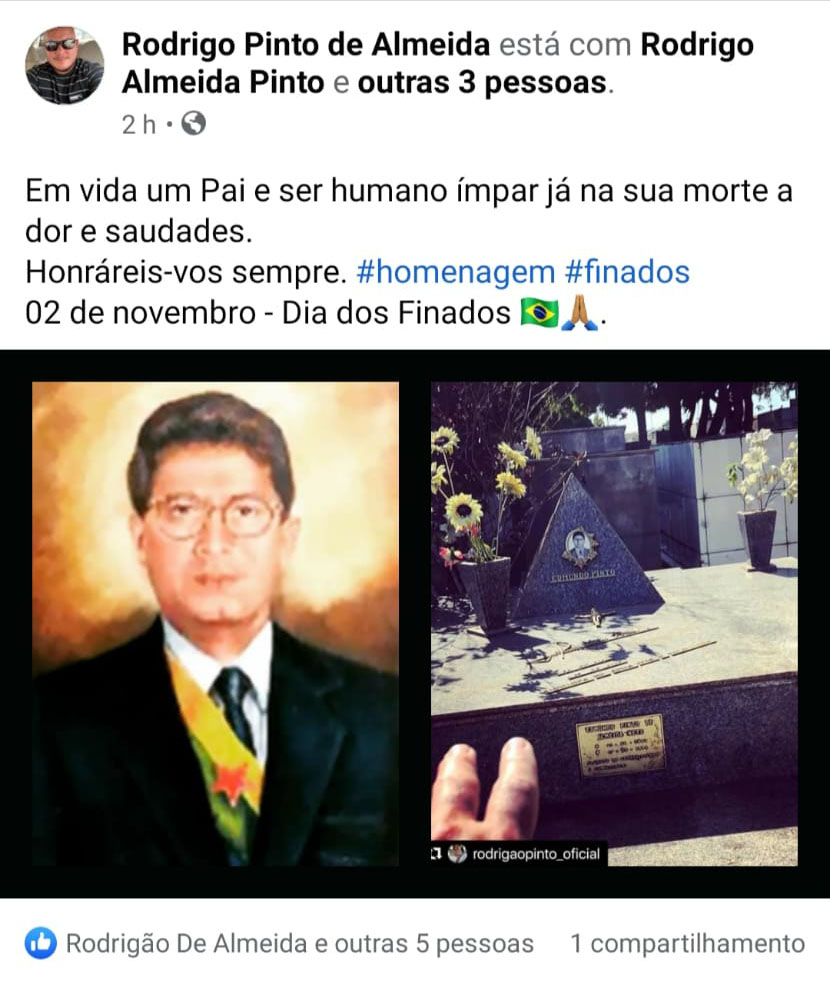Open the grave tombstone photo
The width and height of the screenshot is (830, 987).
(614, 623)
